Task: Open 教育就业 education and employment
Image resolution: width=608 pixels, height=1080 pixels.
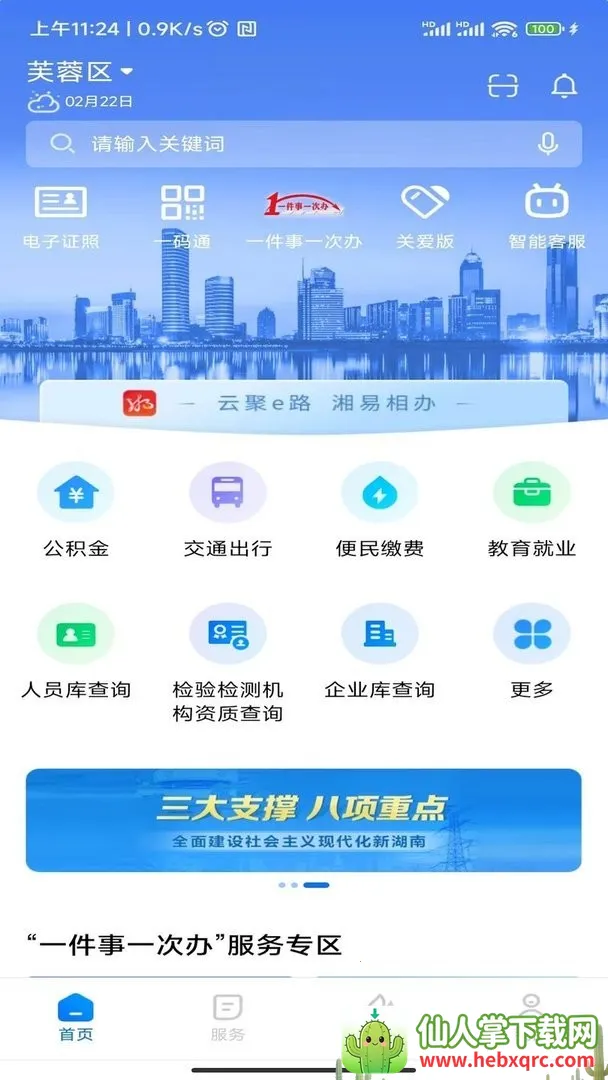Action: 532,508
